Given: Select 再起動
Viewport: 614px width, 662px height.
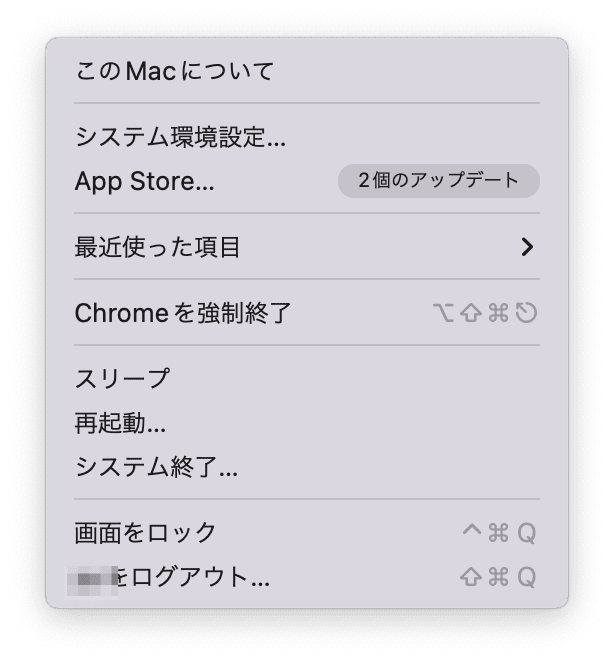Looking at the screenshot, I should (120, 423).
